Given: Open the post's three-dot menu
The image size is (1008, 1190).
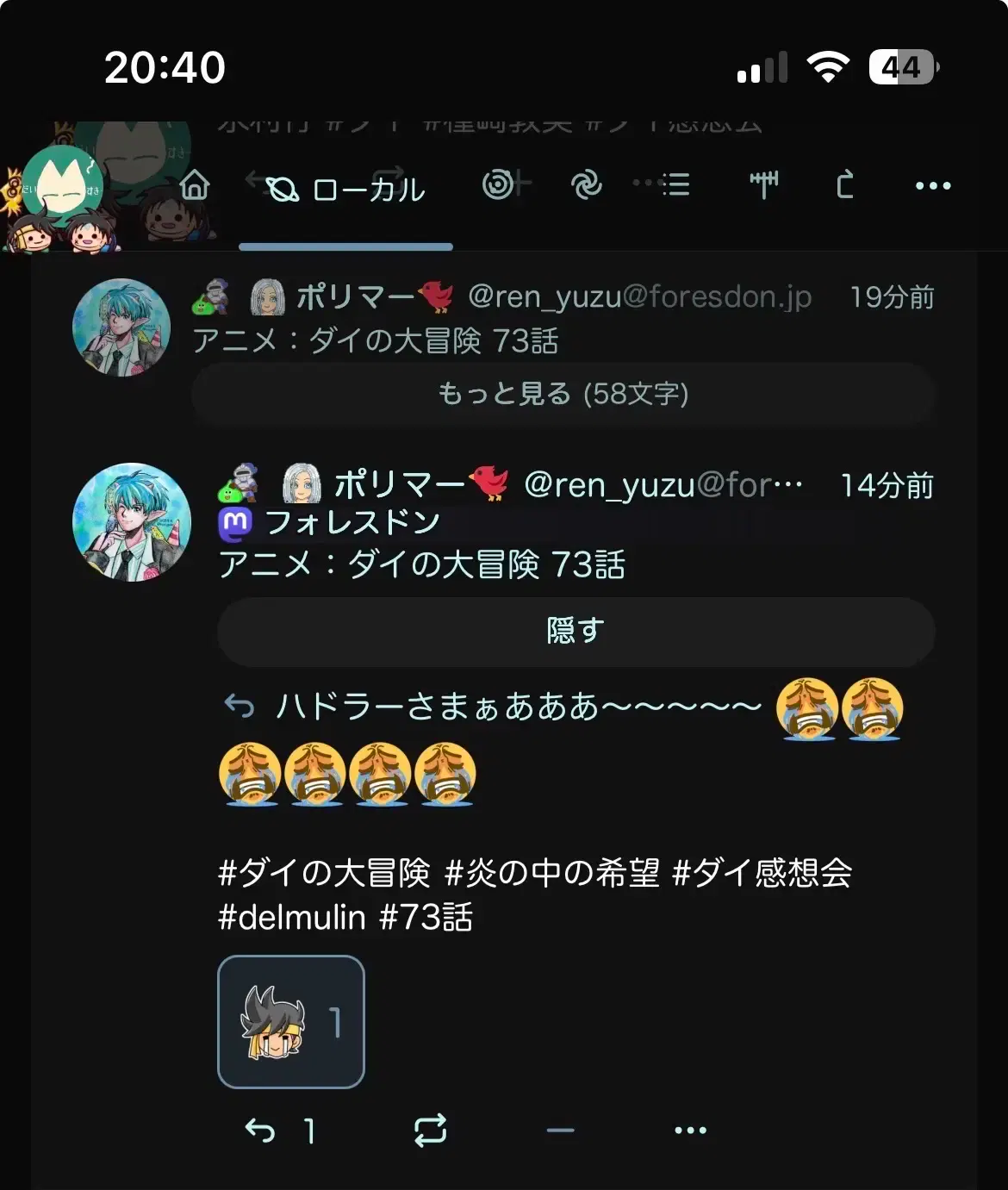Looking at the screenshot, I should point(690,1130).
